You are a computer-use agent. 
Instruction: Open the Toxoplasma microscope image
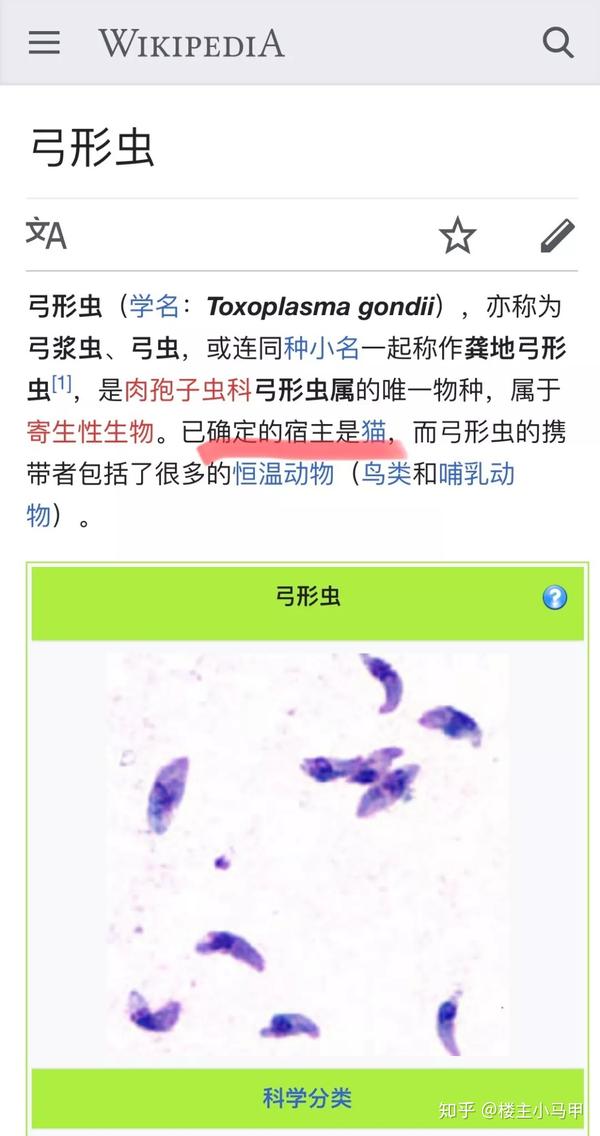click(307, 853)
